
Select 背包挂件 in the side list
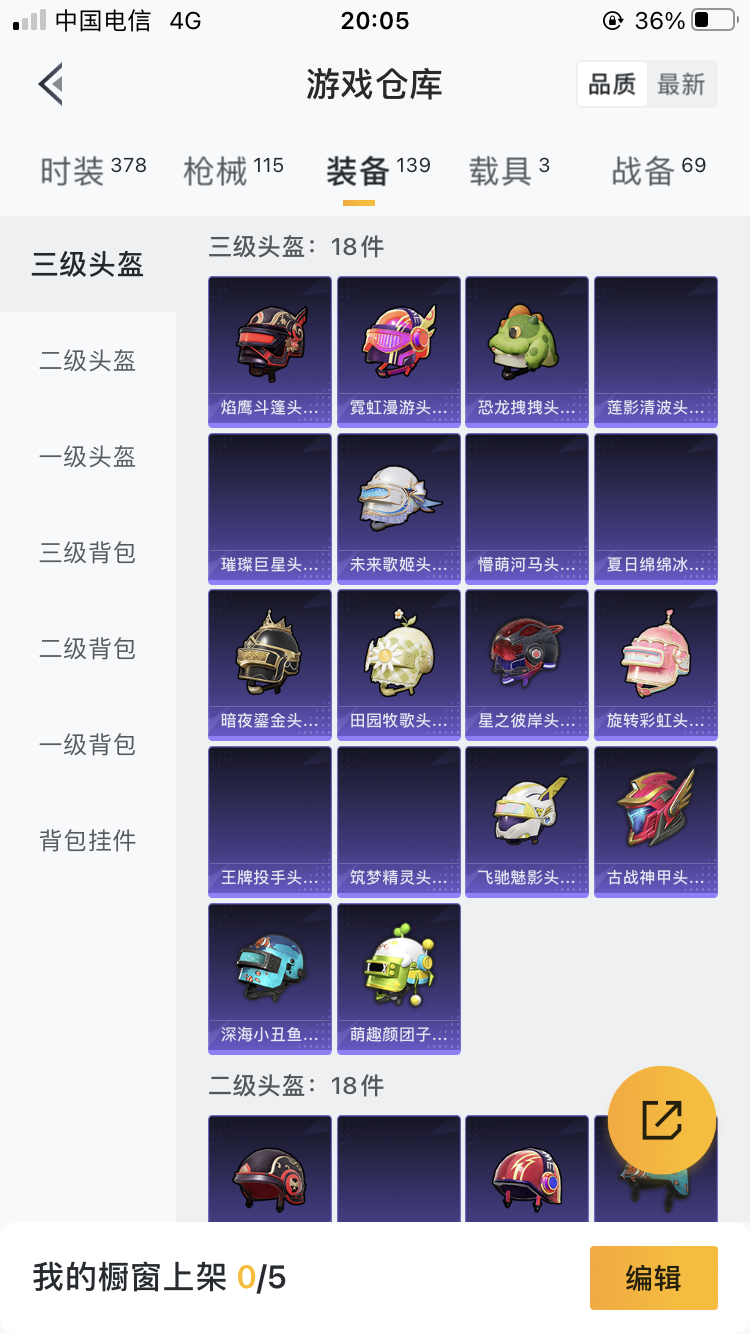(88, 841)
